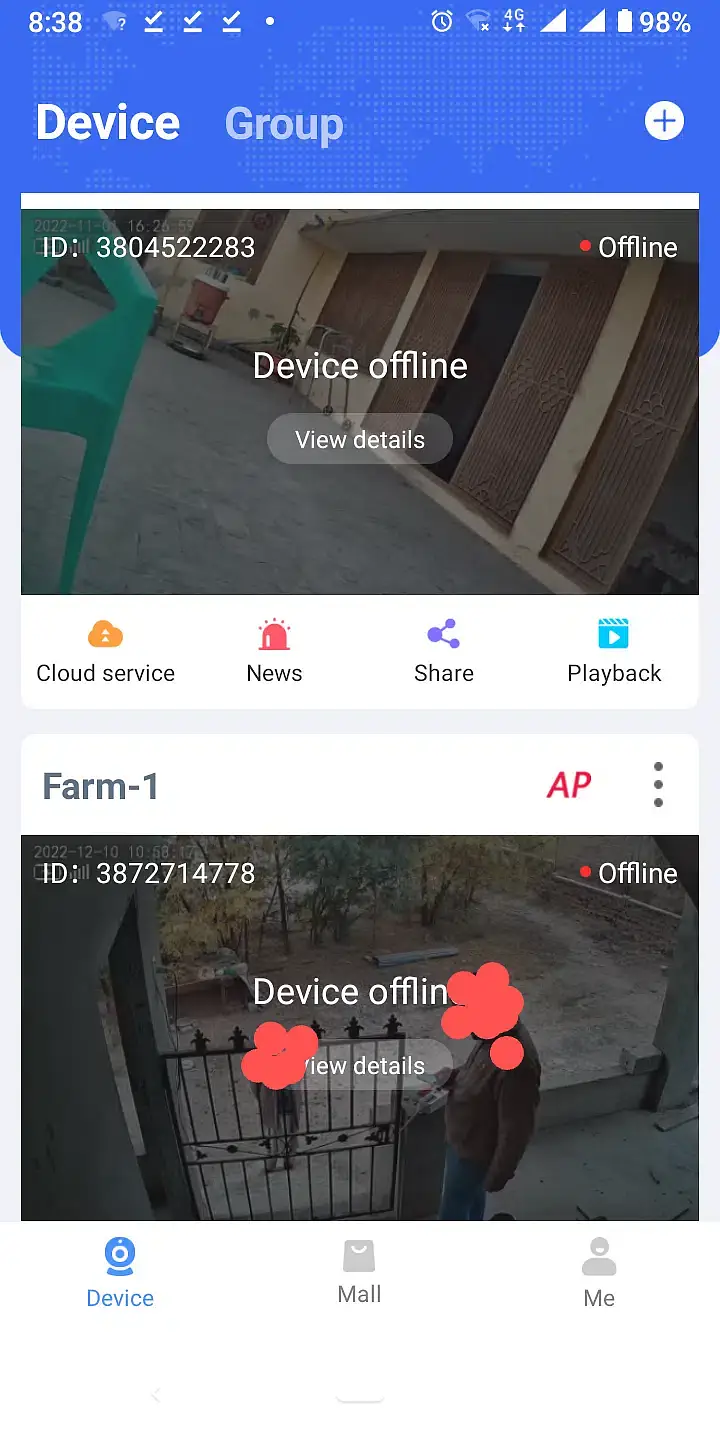Open Farm-1 overflow menu
Viewport: 720px width, 1440px height.
click(x=658, y=785)
